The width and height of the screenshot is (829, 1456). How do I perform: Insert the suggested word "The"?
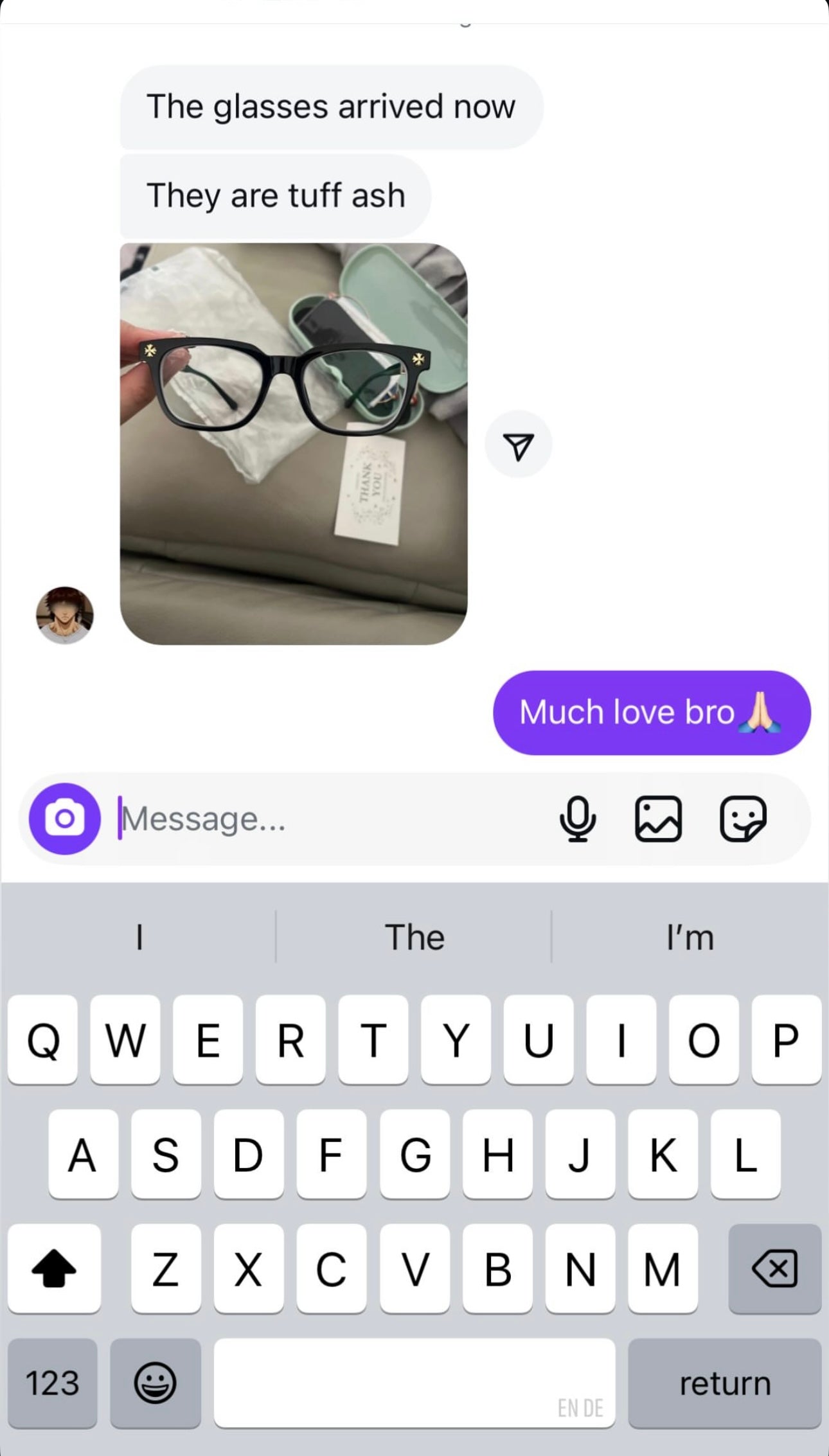(414, 937)
